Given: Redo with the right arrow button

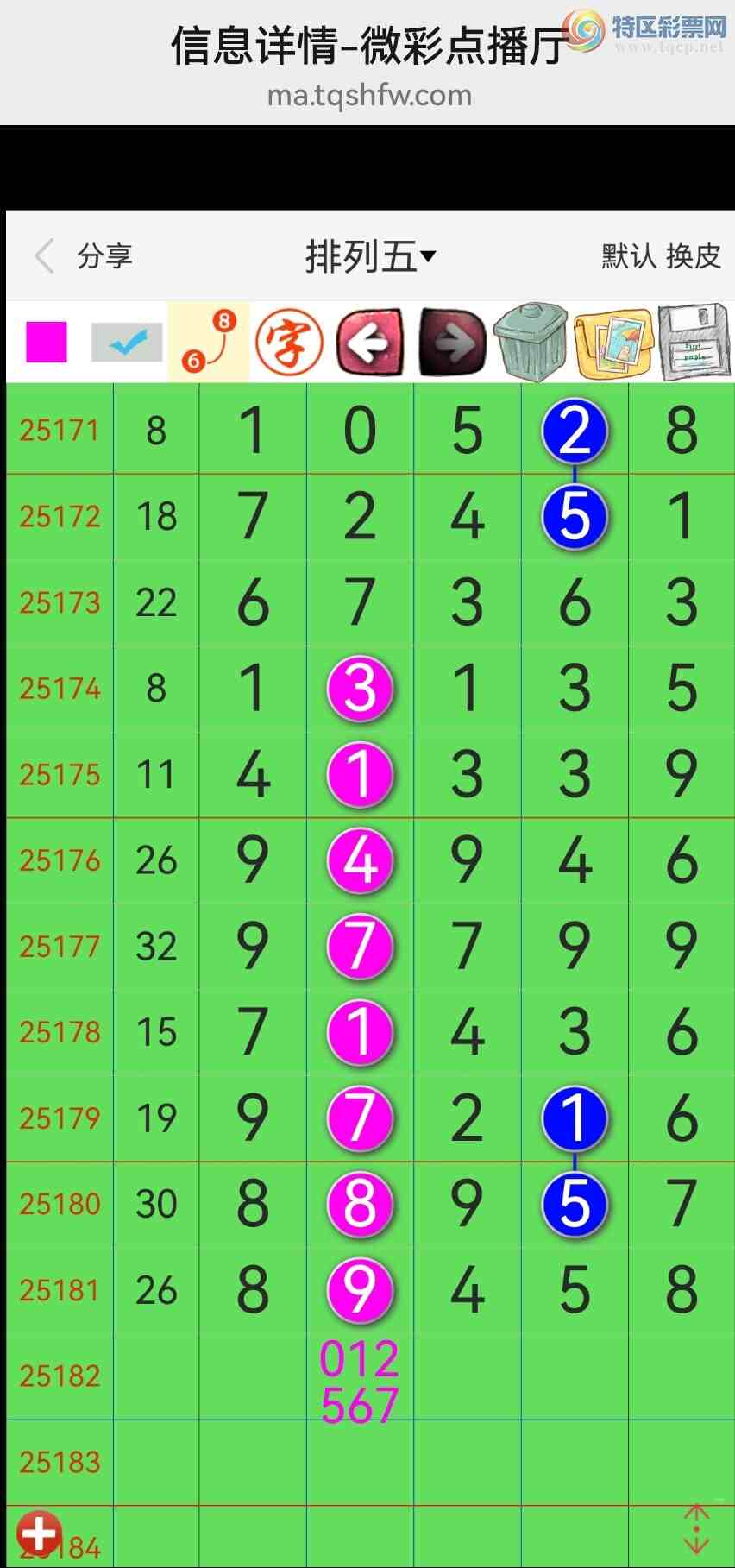Looking at the screenshot, I should (452, 343).
